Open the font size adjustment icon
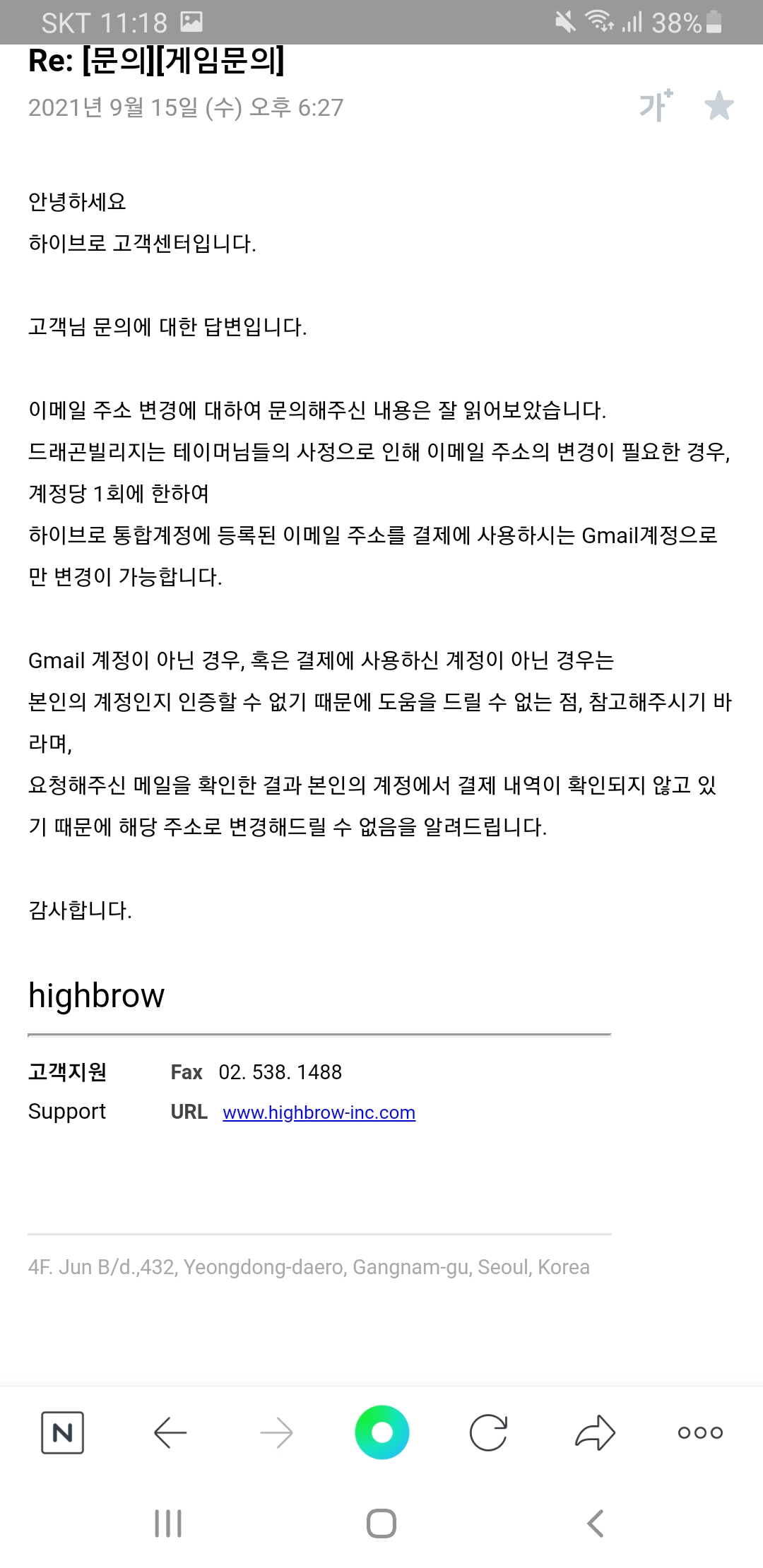 656,107
